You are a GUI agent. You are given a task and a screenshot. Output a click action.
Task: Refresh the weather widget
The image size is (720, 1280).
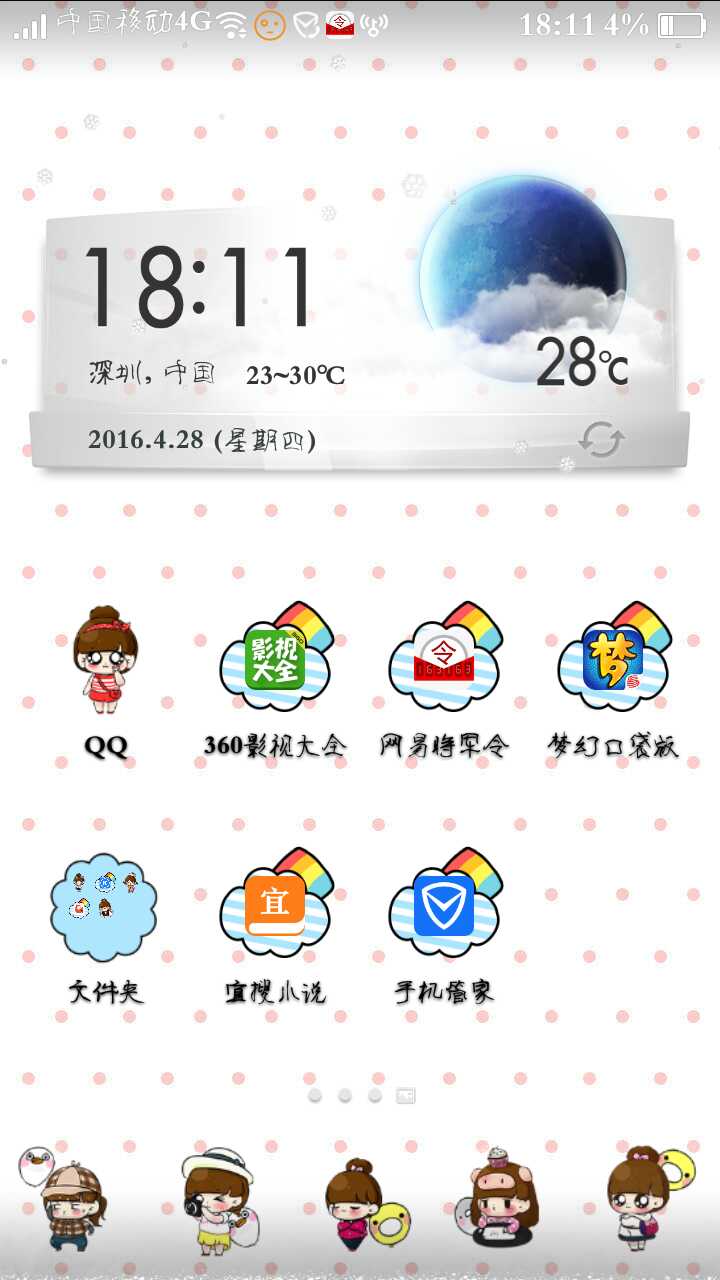(602, 440)
